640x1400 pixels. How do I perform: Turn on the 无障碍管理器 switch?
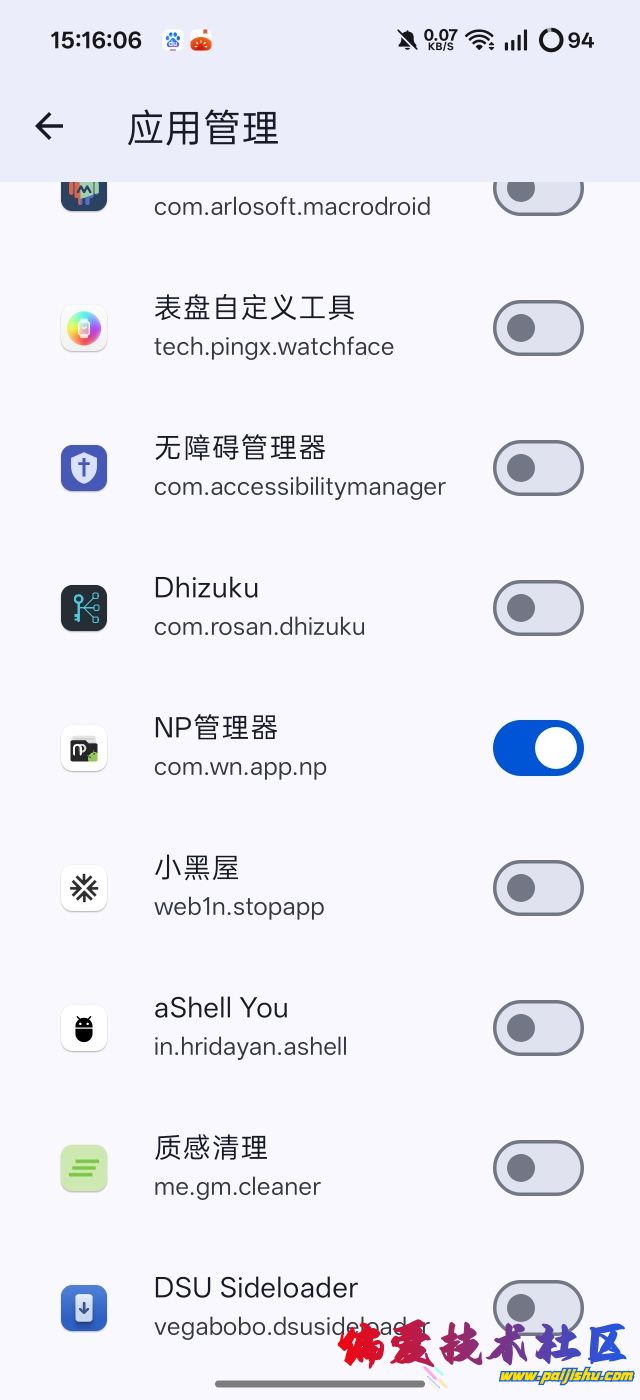538,468
